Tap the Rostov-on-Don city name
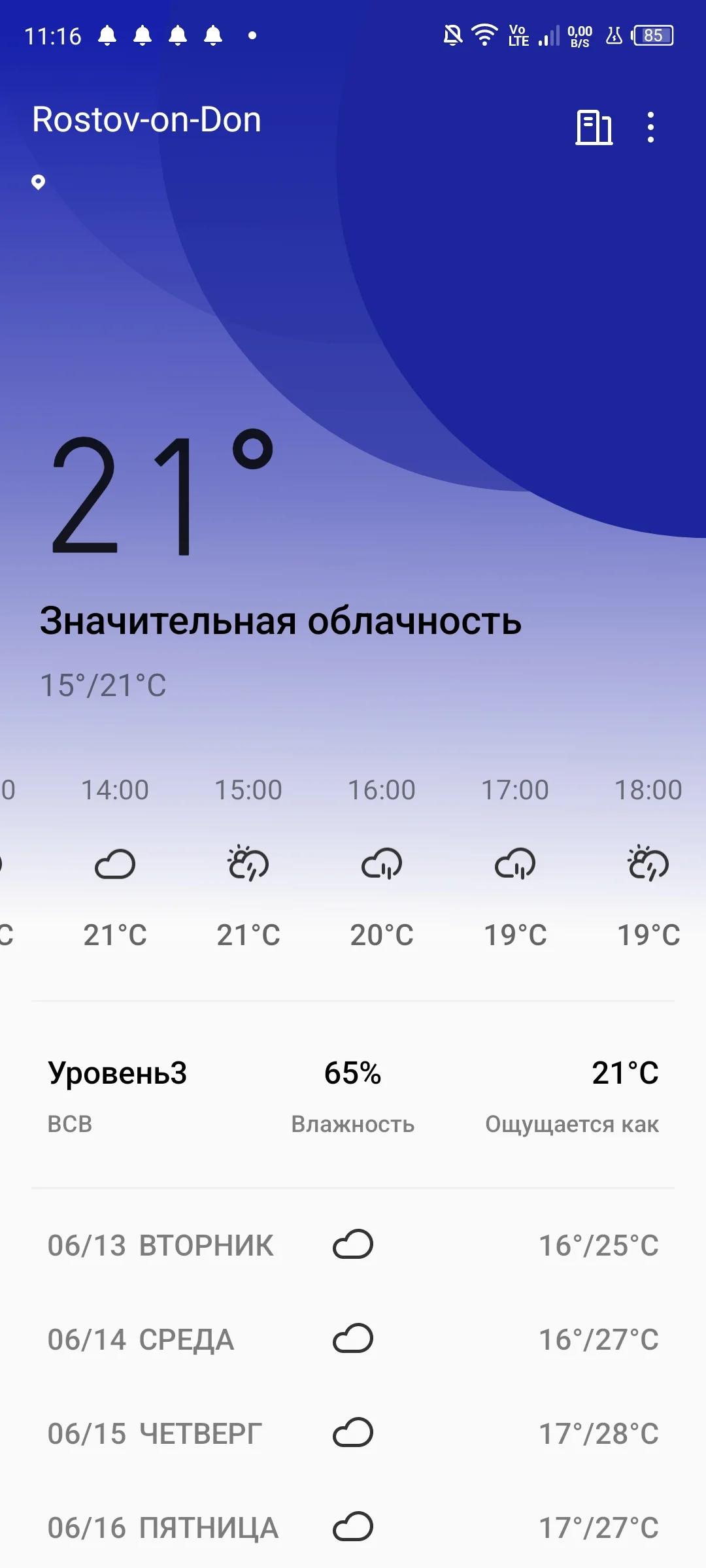706x1568 pixels. (x=146, y=120)
